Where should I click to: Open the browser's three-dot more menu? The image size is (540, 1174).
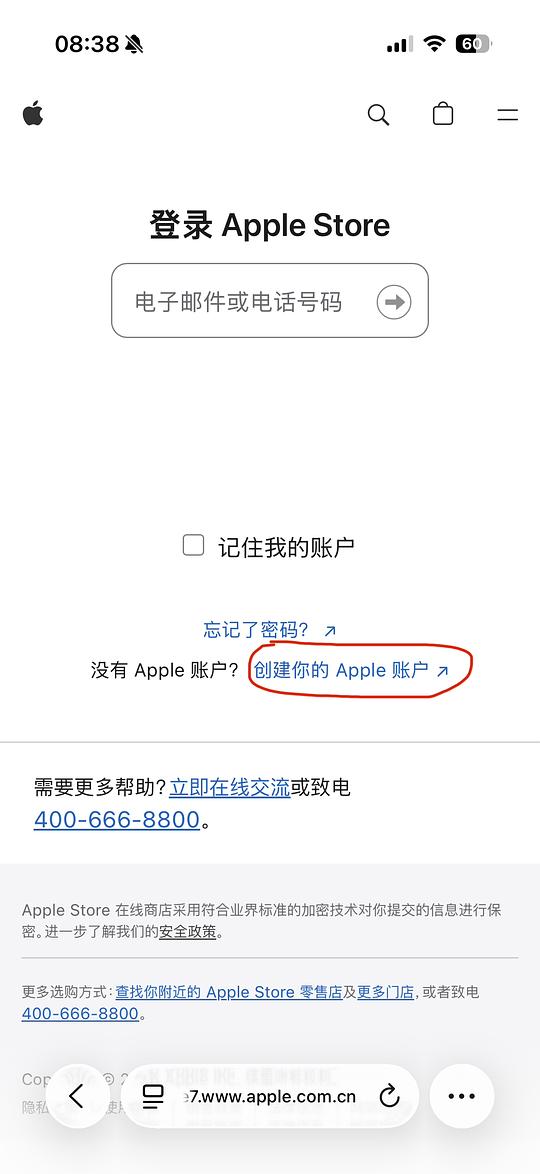tap(461, 1096)
